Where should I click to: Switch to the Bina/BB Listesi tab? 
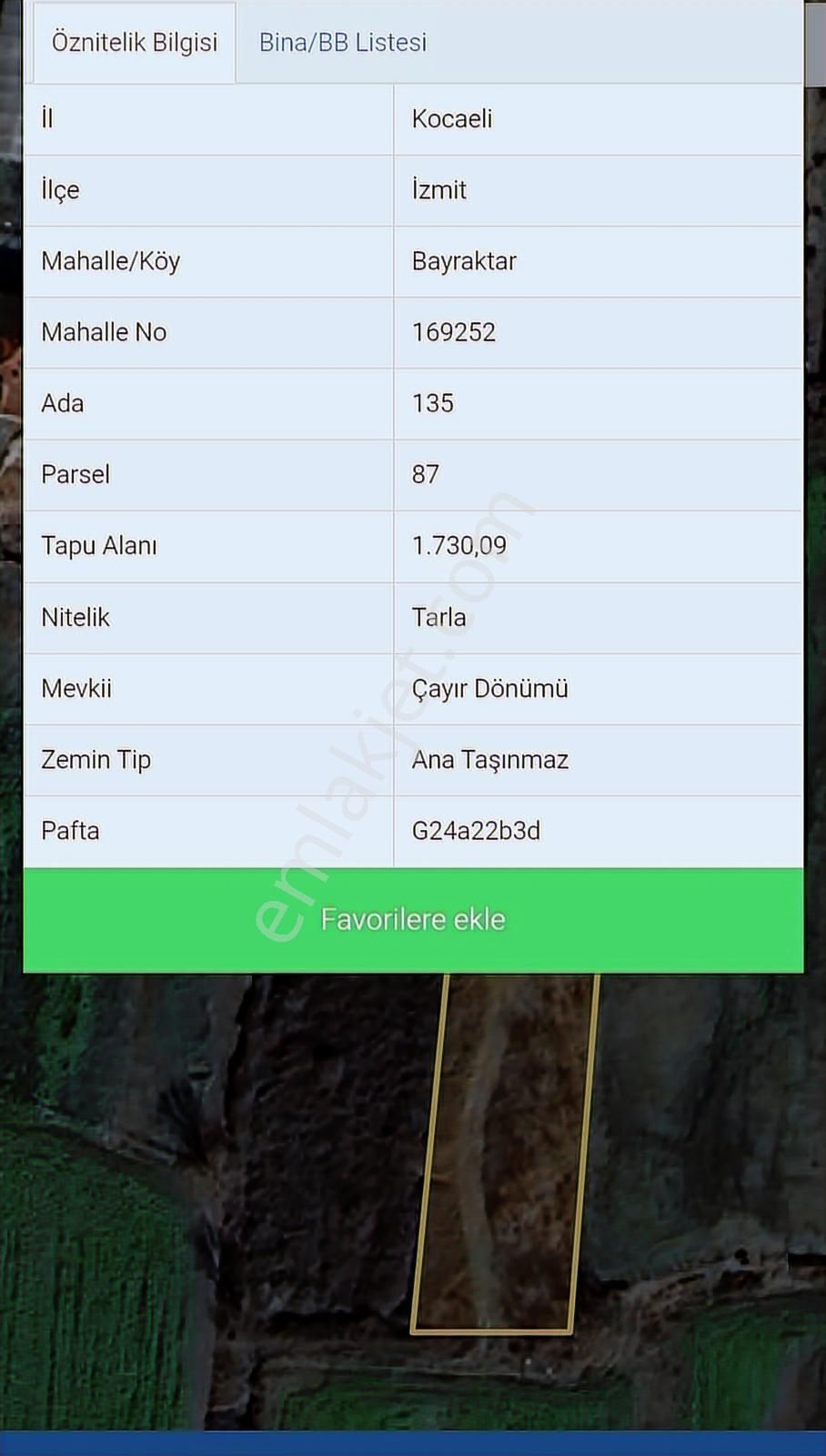pos(342,43)
